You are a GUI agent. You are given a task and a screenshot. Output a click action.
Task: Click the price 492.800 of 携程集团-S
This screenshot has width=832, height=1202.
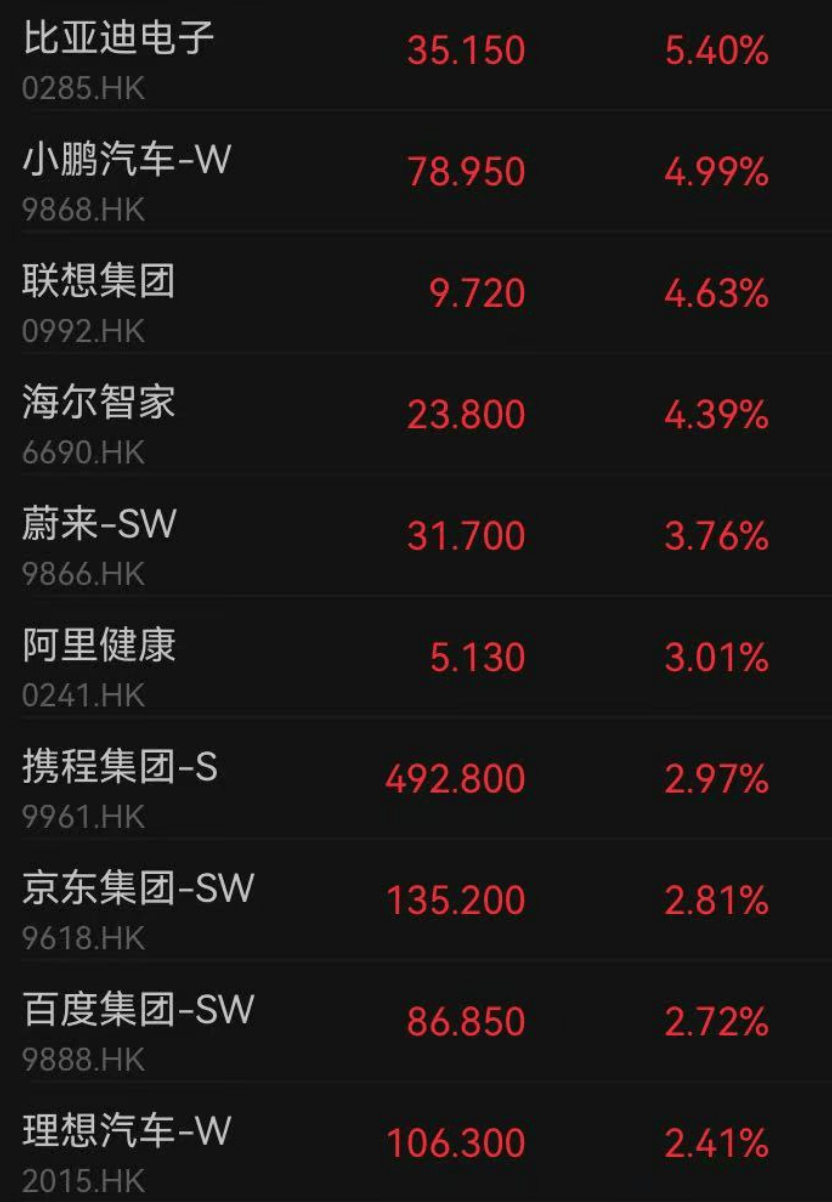(x=452, y=777)
